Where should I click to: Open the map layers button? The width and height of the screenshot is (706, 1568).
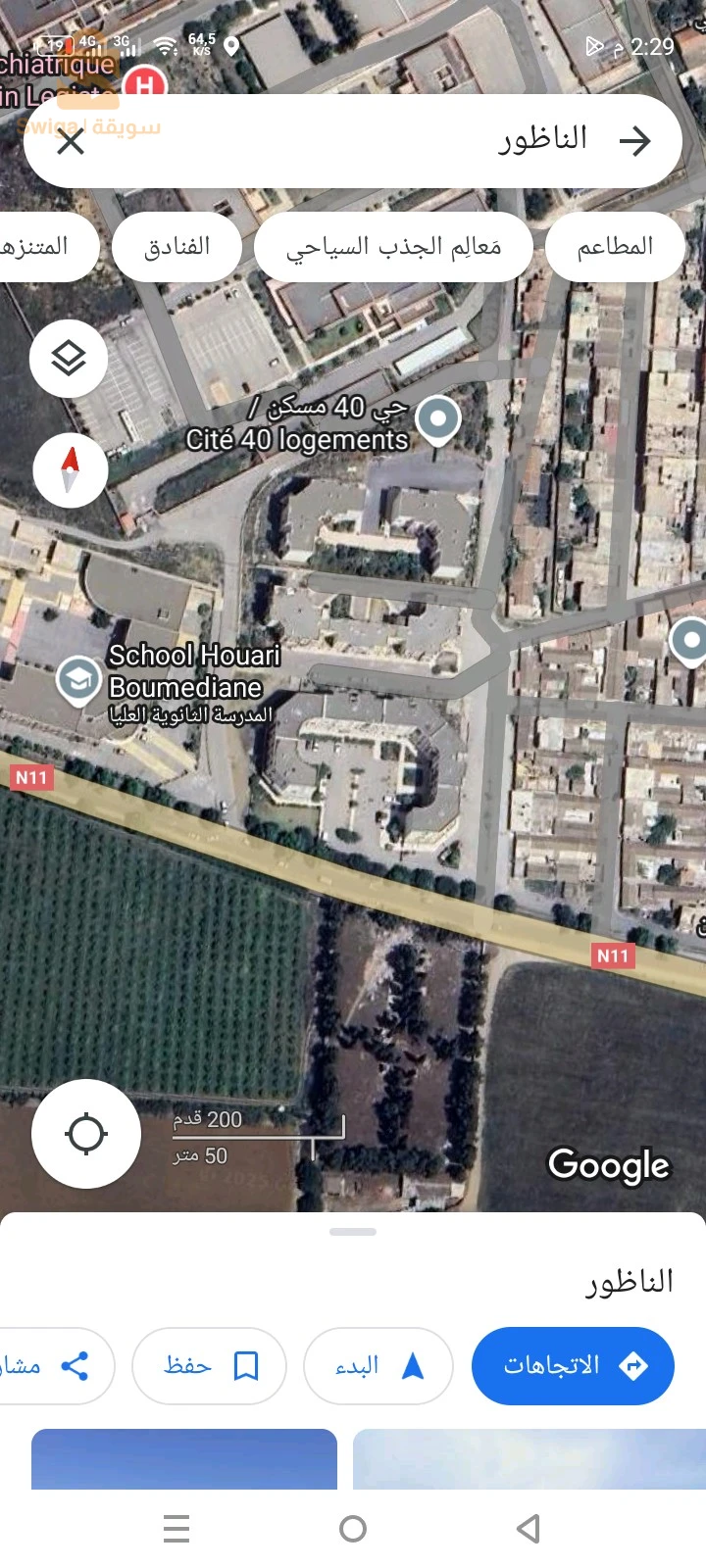pos(69,359)
